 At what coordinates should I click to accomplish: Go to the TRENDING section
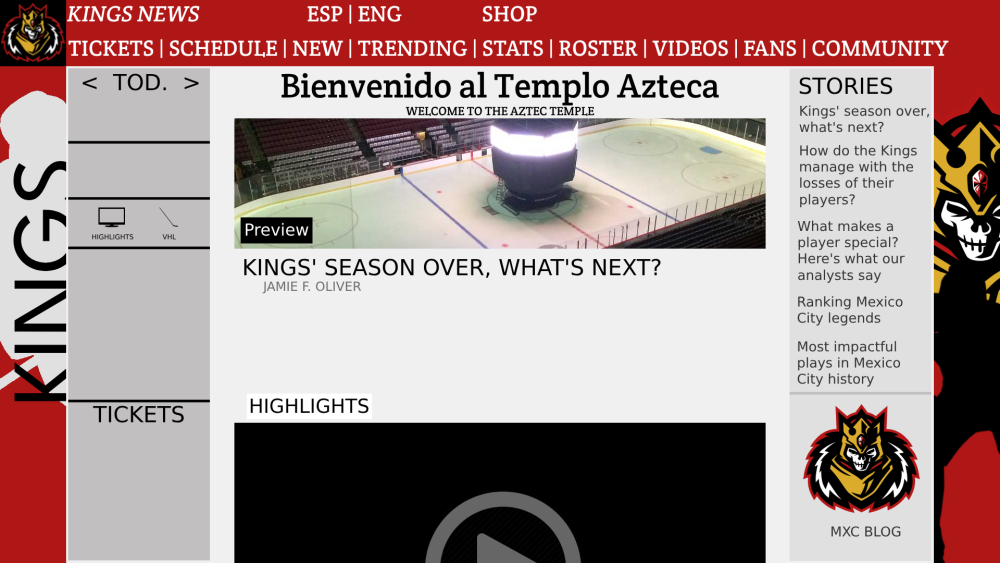click(412, 48)
